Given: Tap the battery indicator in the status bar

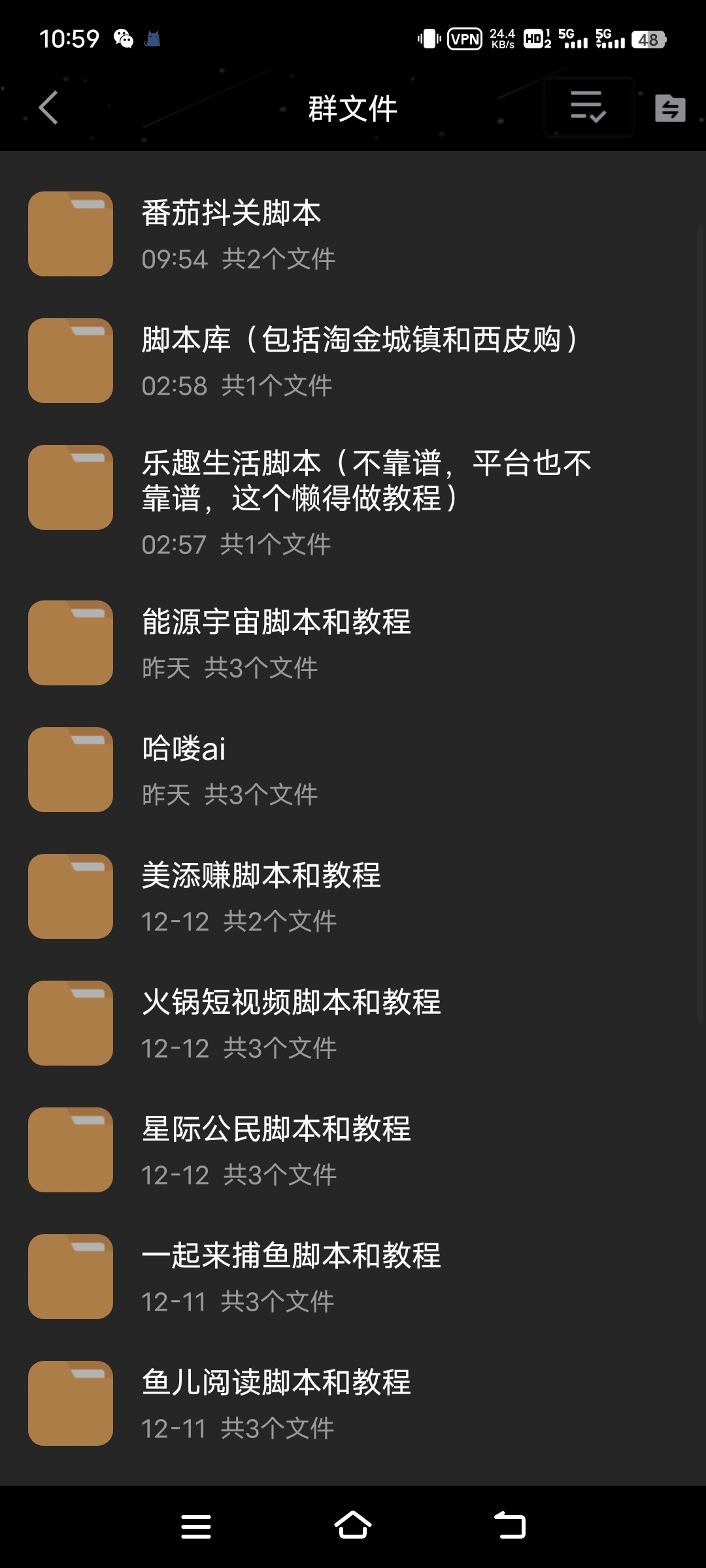Looking at the screenshot, I should click(x=647, y=41).
